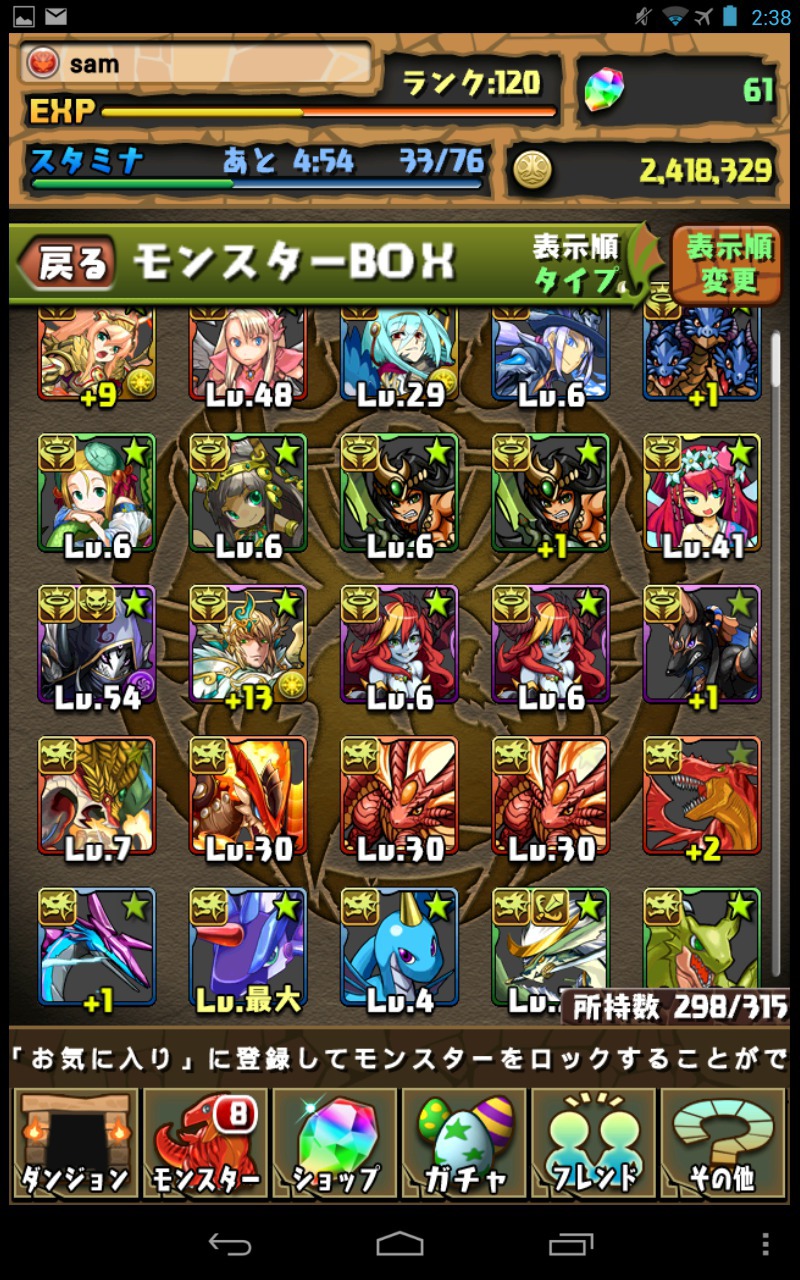Open the Lv.4 blue horned dragon
Screen dimensions: 800x1280
point(399,947)
